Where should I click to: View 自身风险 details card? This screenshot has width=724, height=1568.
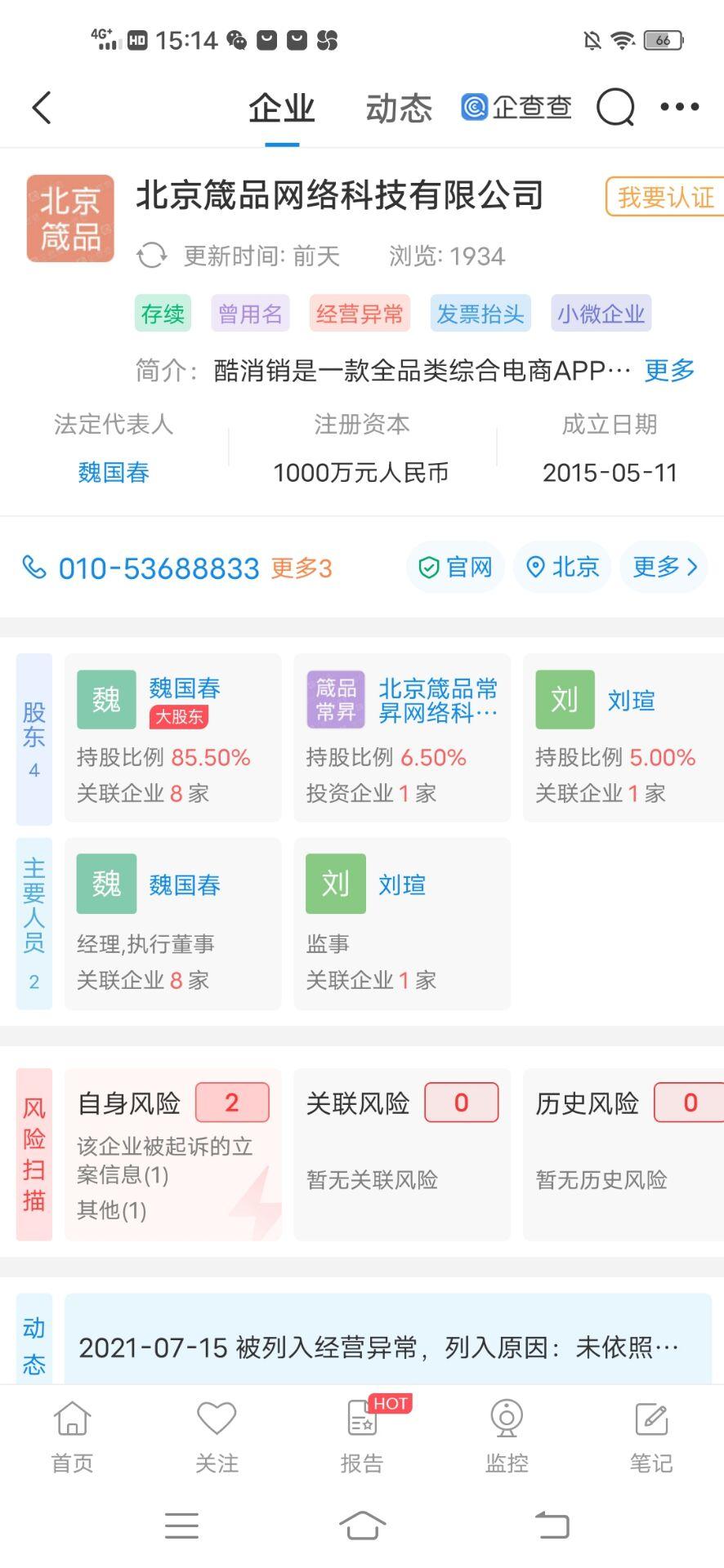173,1154
